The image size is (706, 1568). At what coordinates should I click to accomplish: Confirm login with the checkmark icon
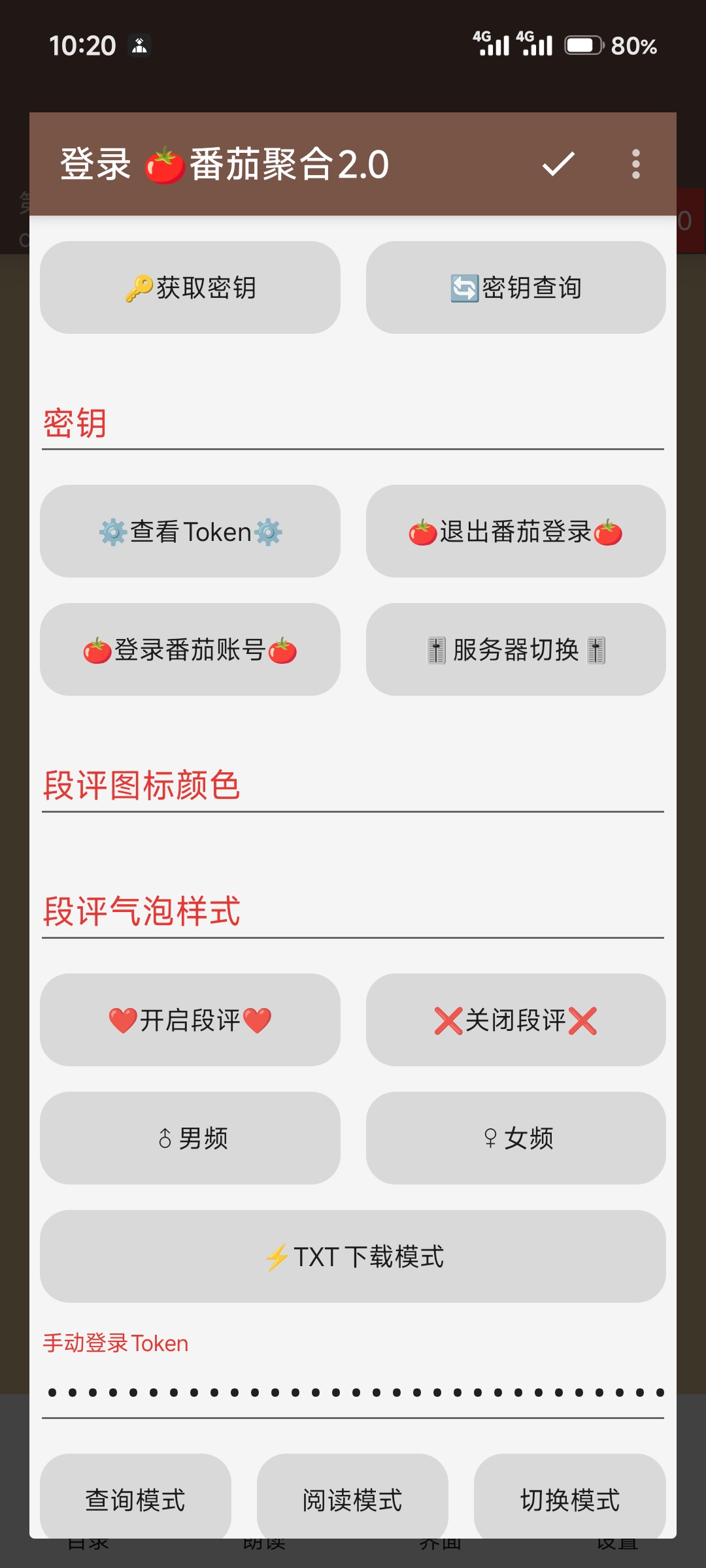(x=558, y=164)
